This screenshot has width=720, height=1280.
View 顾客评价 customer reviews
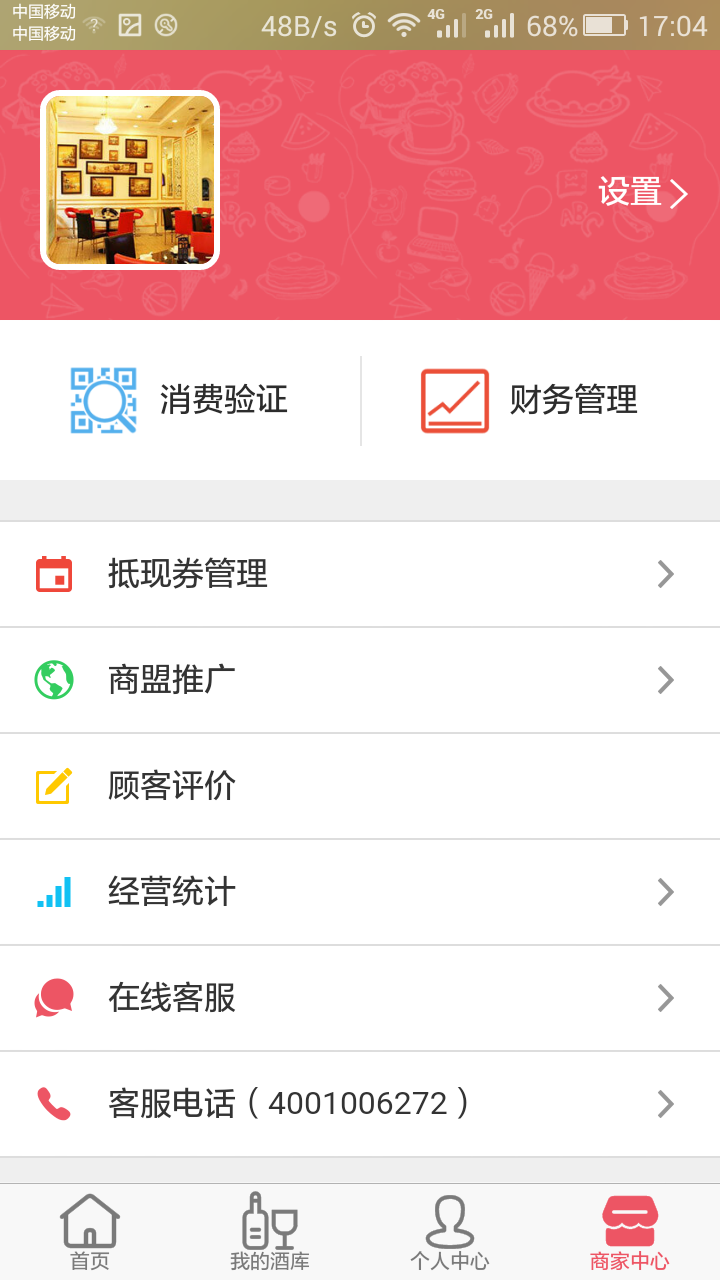coord(360,786)
